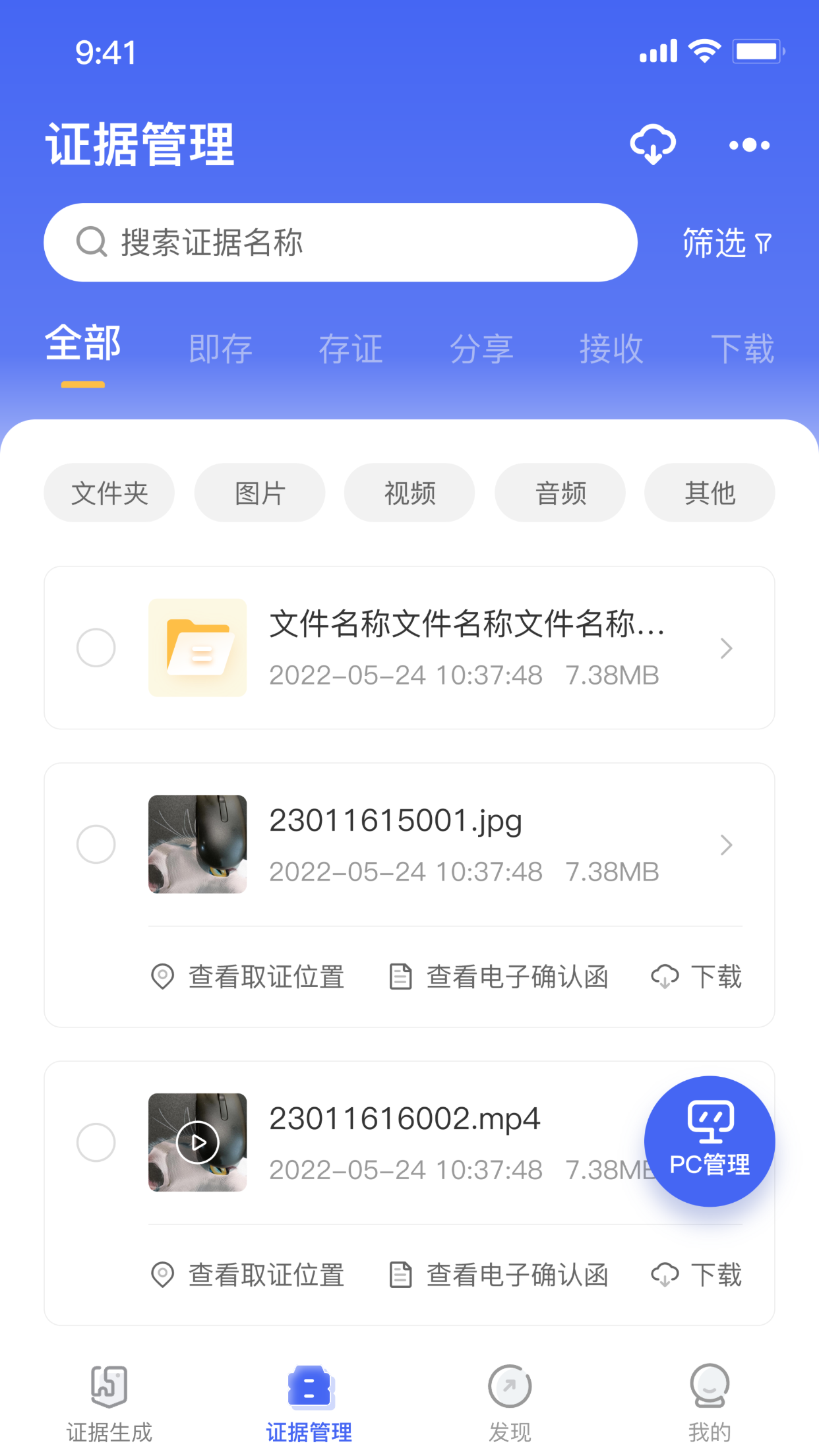
Task: Click the cloud download icon in the header
Action: pyautogui.click(x=653, y=144)
